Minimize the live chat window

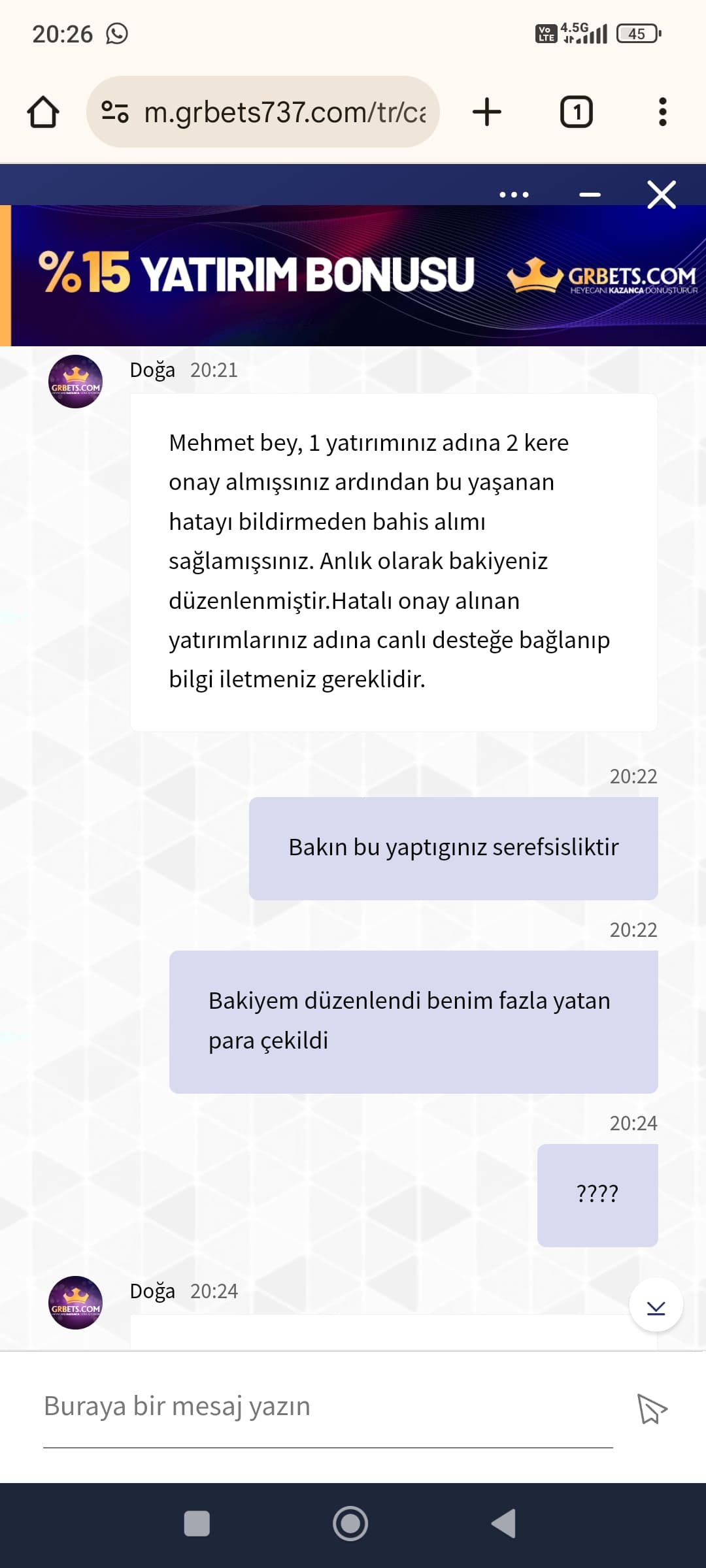point(590,195)
